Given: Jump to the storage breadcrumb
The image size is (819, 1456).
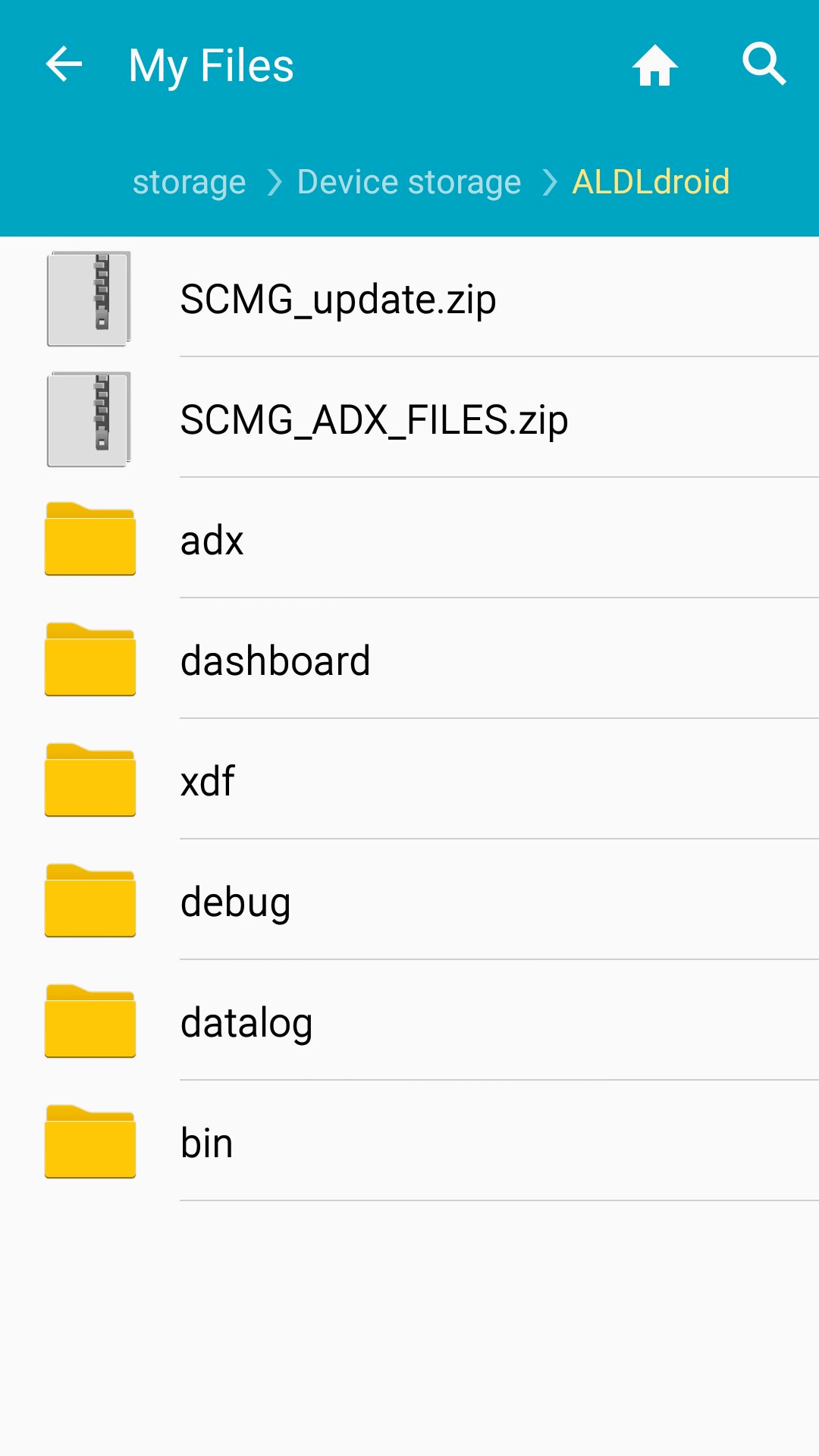Looking at the screenshot, I should click(189, 182).
